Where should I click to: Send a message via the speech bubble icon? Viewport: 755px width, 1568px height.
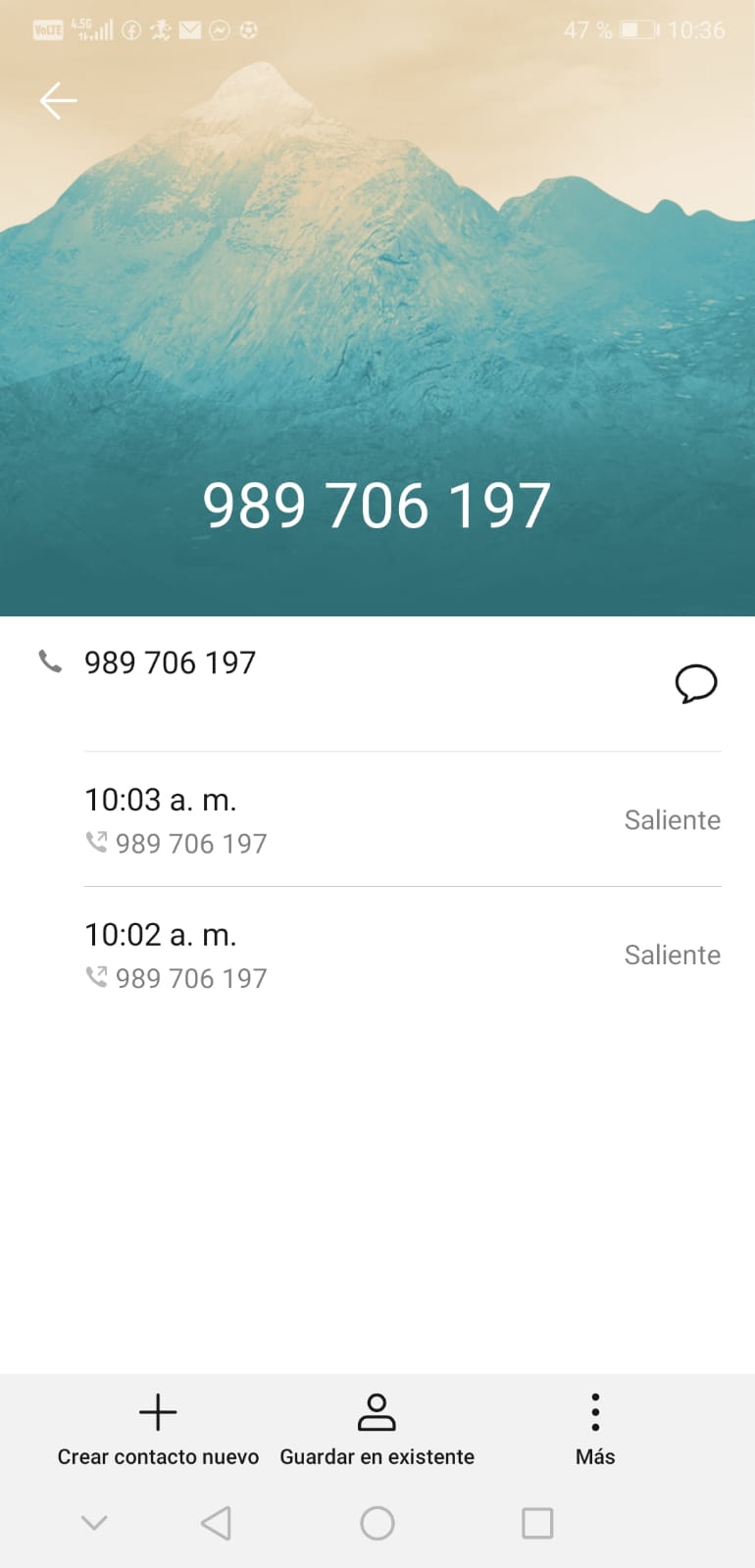696,684
